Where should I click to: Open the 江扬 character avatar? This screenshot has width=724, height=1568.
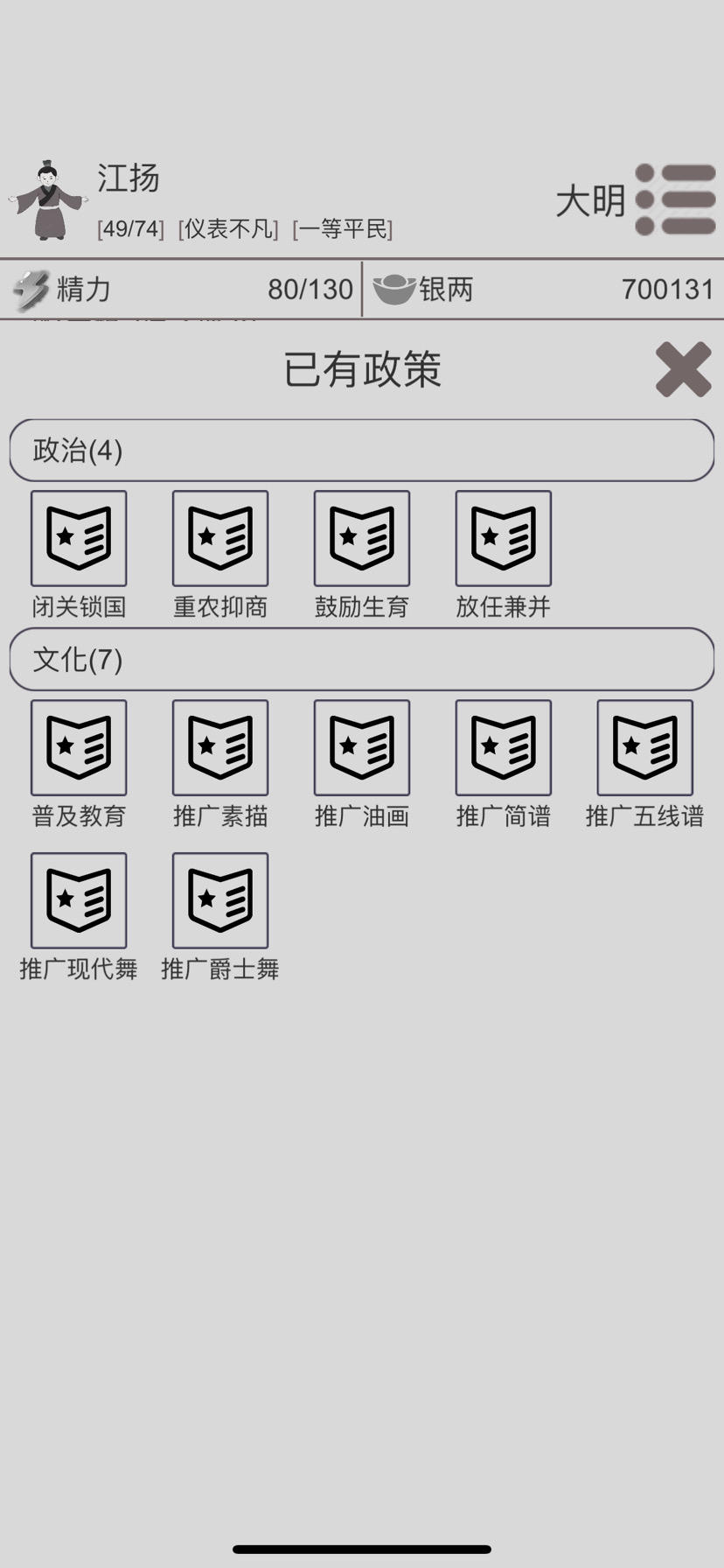49,201
